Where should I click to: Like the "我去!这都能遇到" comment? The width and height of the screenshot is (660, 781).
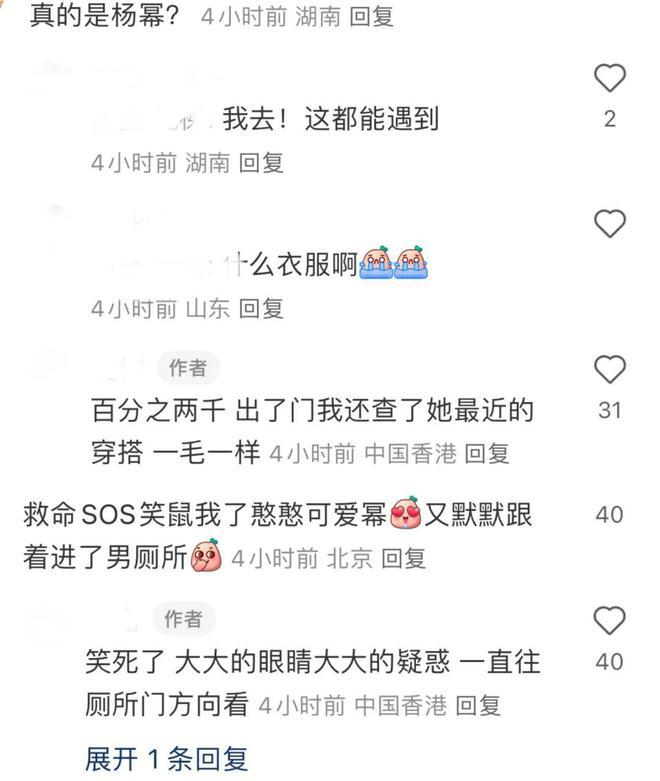[610, 78]
